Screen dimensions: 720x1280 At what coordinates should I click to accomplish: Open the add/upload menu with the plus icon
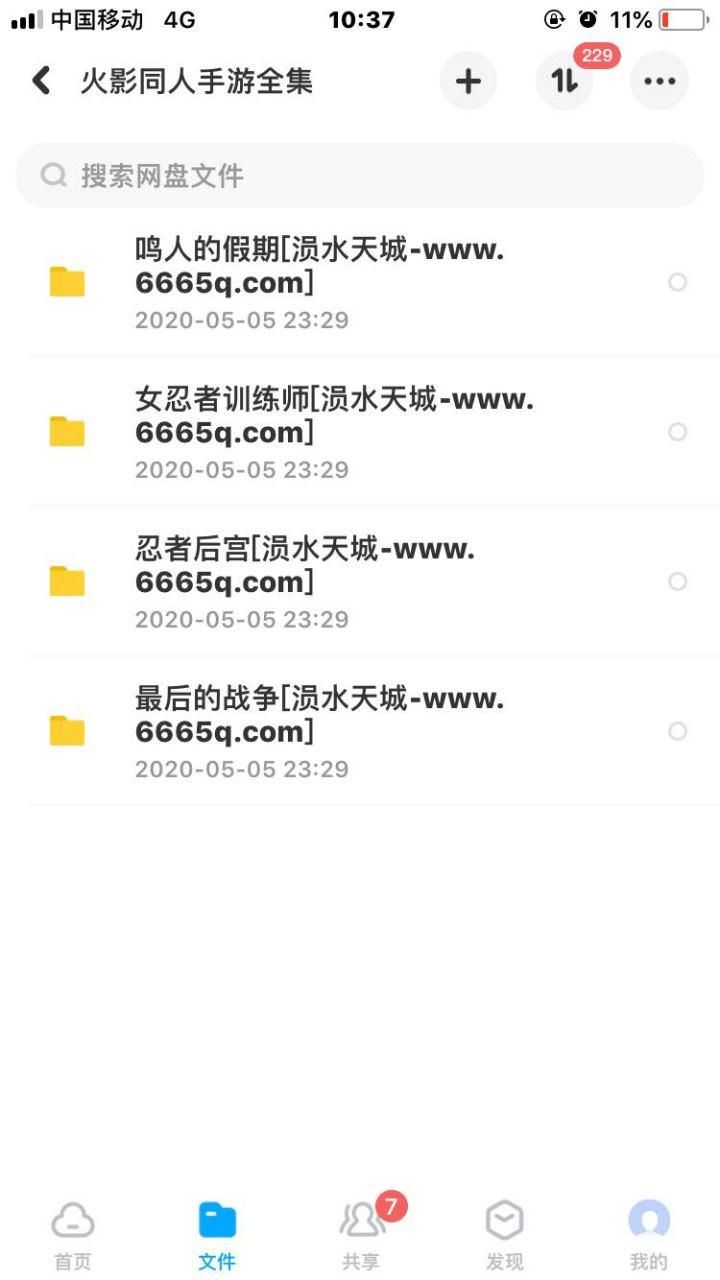point(468,81)
